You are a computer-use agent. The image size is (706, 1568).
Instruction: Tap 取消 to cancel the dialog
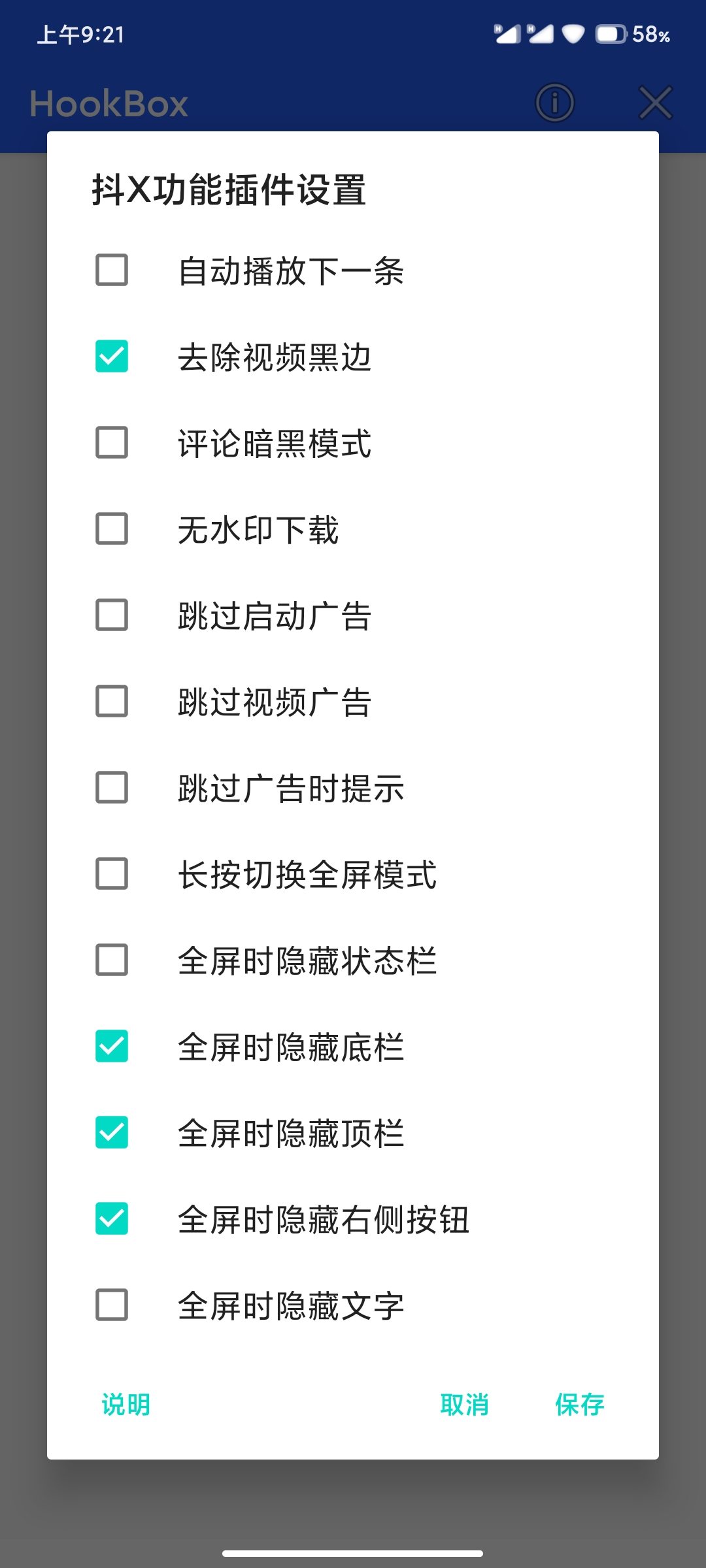(x=465, y=1404)
